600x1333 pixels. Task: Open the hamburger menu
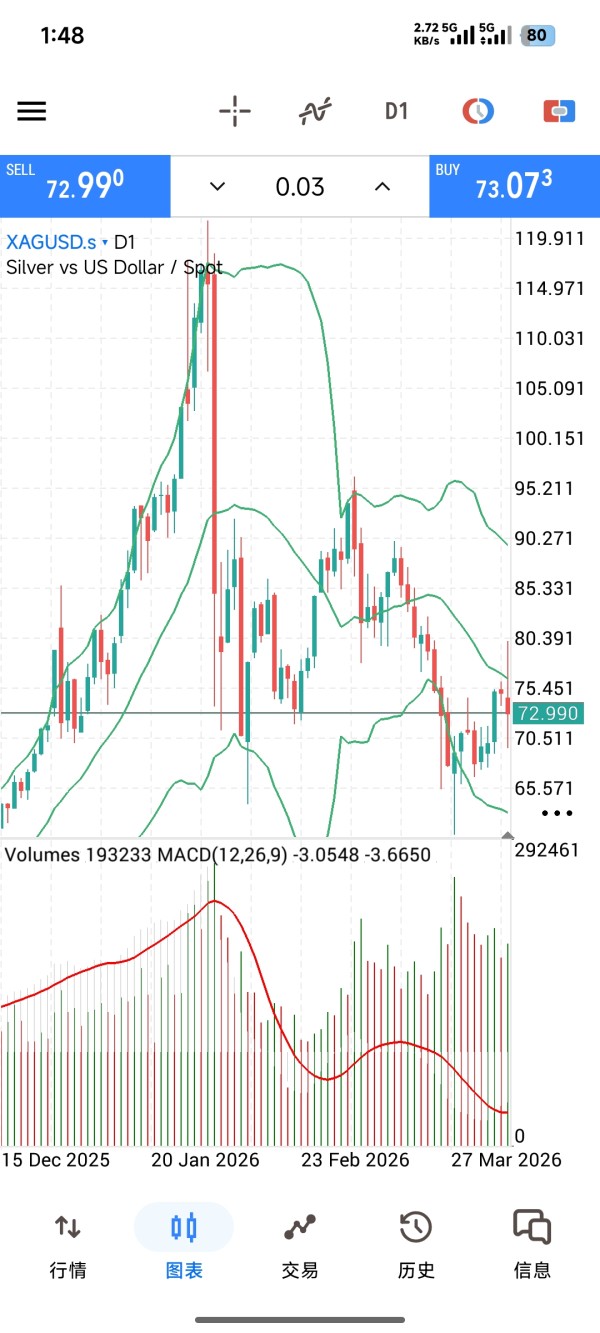(32, 111)
